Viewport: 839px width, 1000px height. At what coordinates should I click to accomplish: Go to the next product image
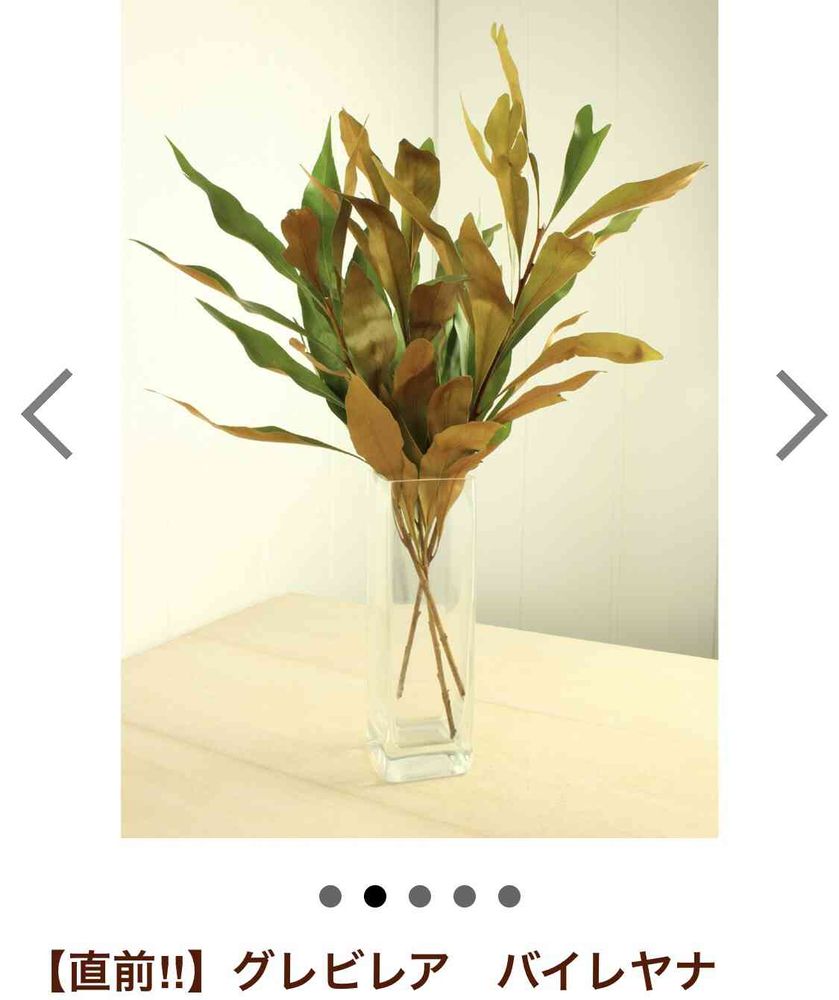[801, 415]
